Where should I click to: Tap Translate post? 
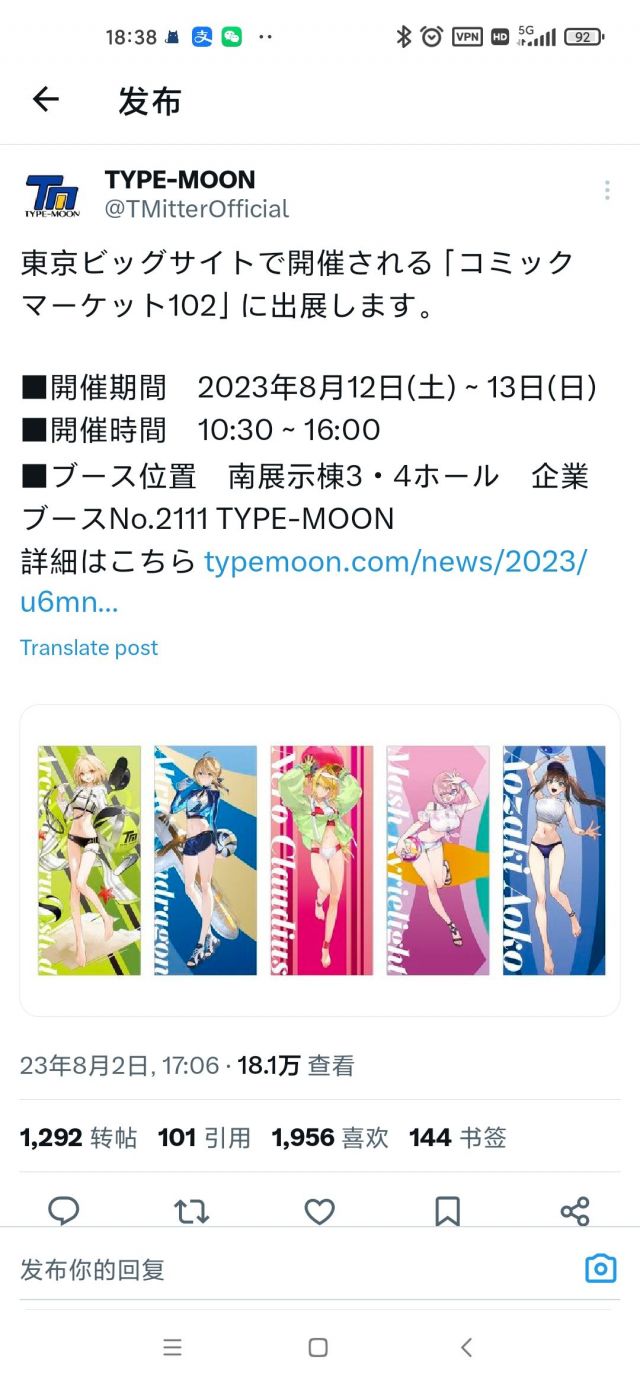coord(89,648)
